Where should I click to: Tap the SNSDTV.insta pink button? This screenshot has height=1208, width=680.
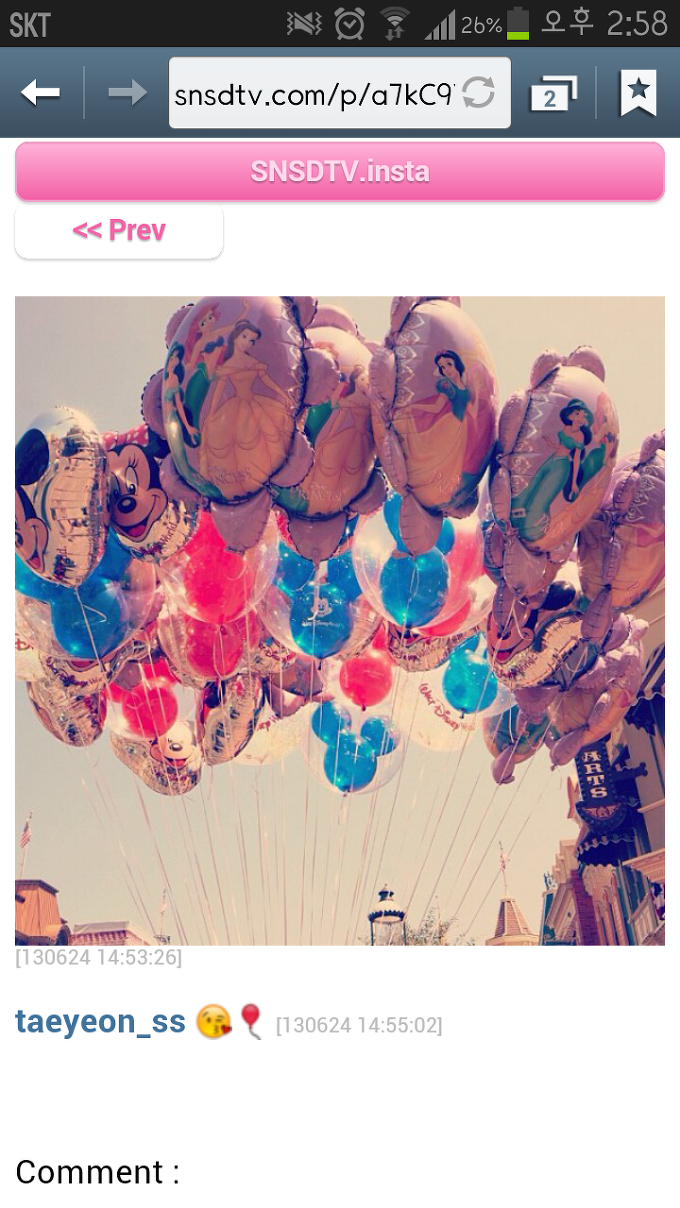340,172
